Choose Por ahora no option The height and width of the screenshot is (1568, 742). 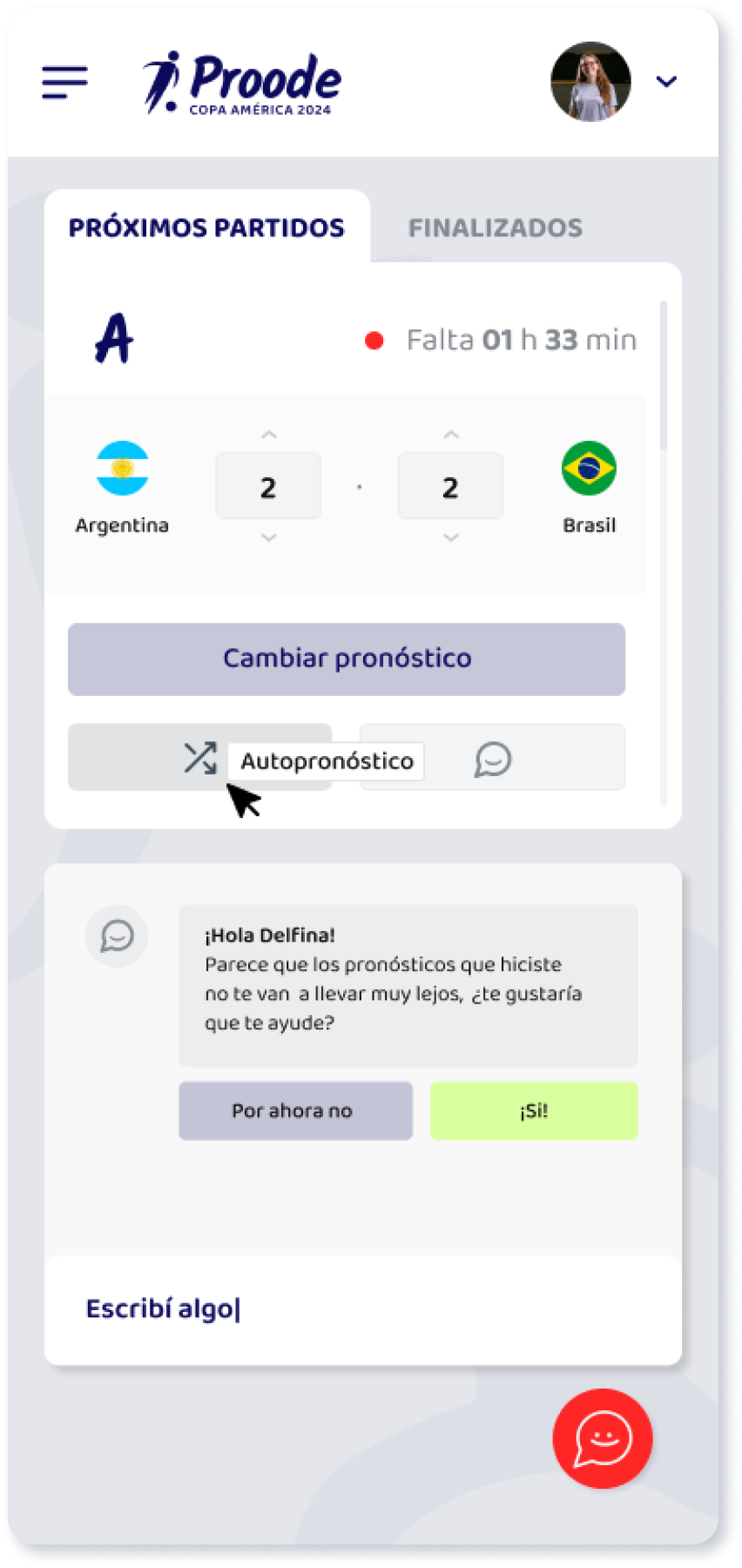coord(295,1111)
